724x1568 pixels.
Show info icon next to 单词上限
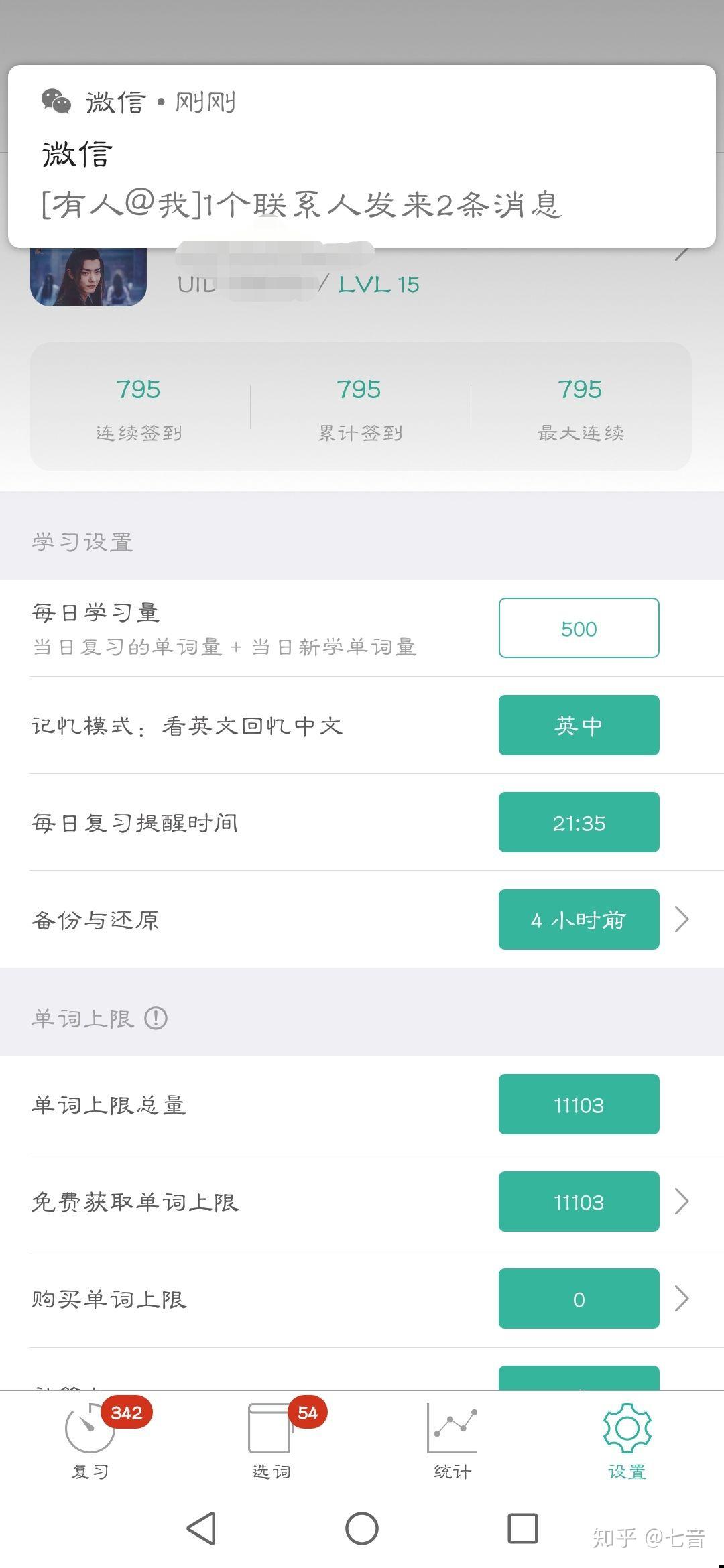coord(156,1019)
